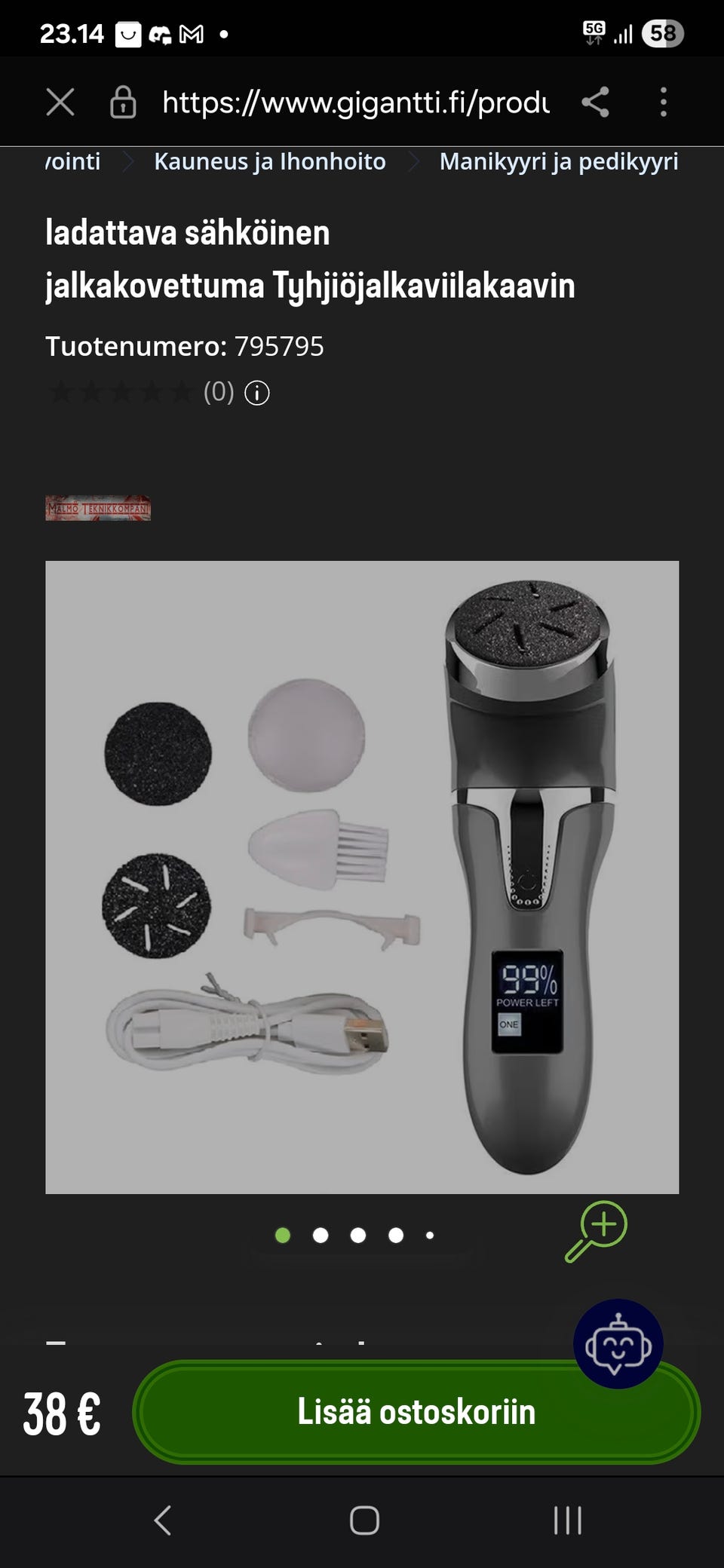Zoom the product image with the magnifier
Image resolution: width=724 pixels, height=1568 pixels.
(x=597, y=1231)
